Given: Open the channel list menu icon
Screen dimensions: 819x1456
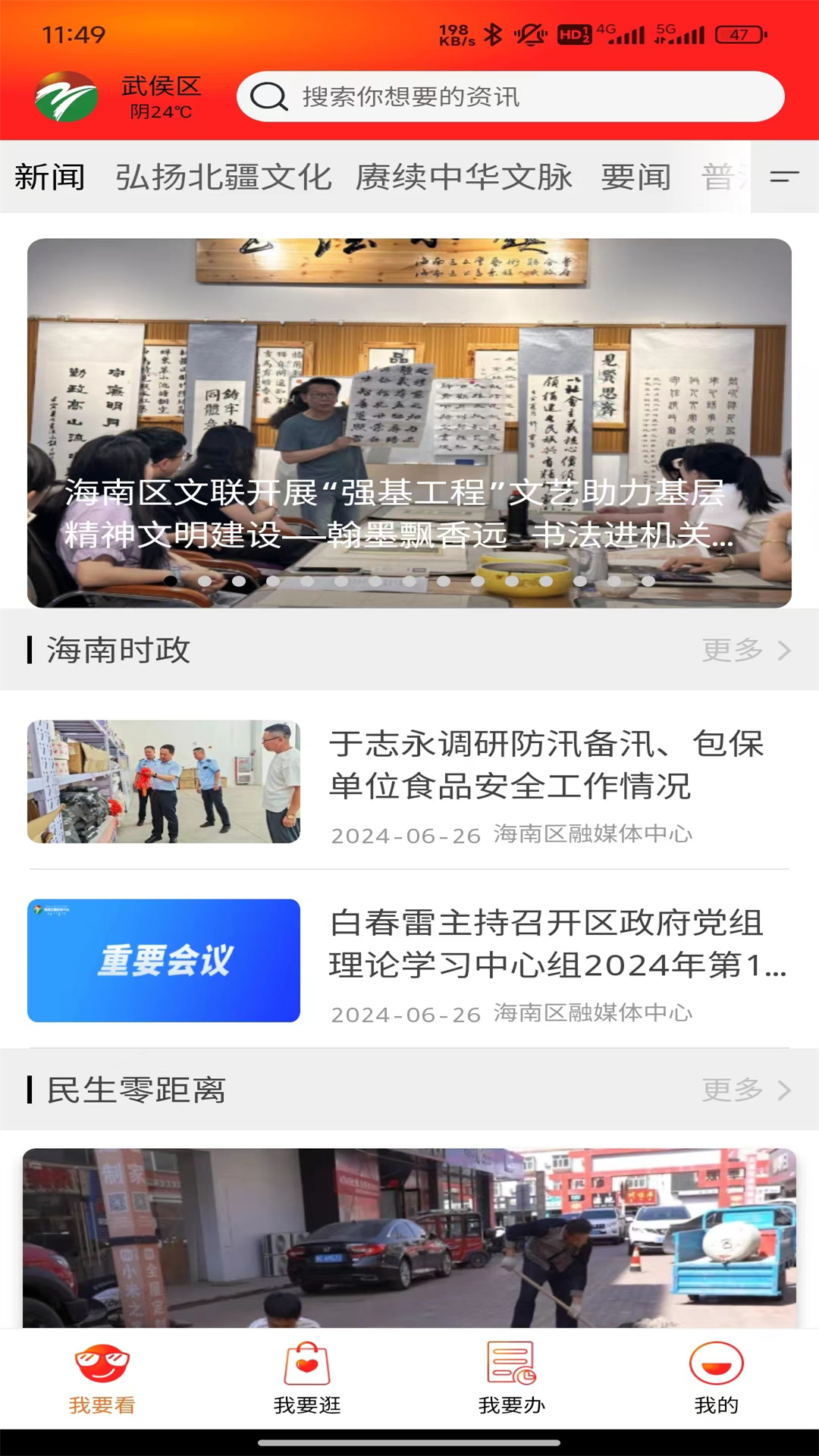Looking at the screenshot, I should [x=784, y=177].
